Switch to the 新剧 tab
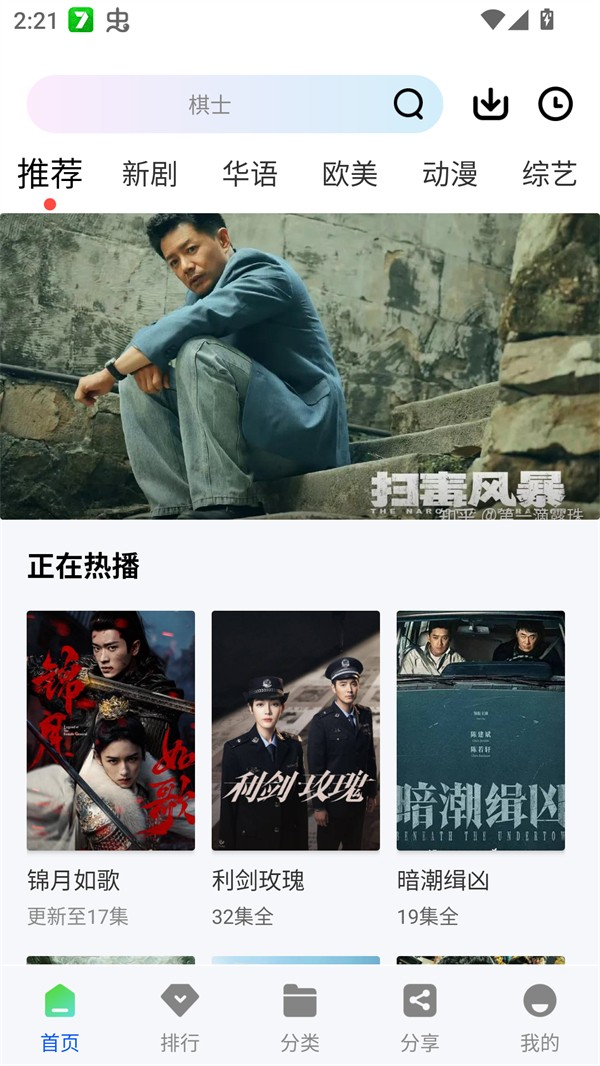 pos(149,174)
